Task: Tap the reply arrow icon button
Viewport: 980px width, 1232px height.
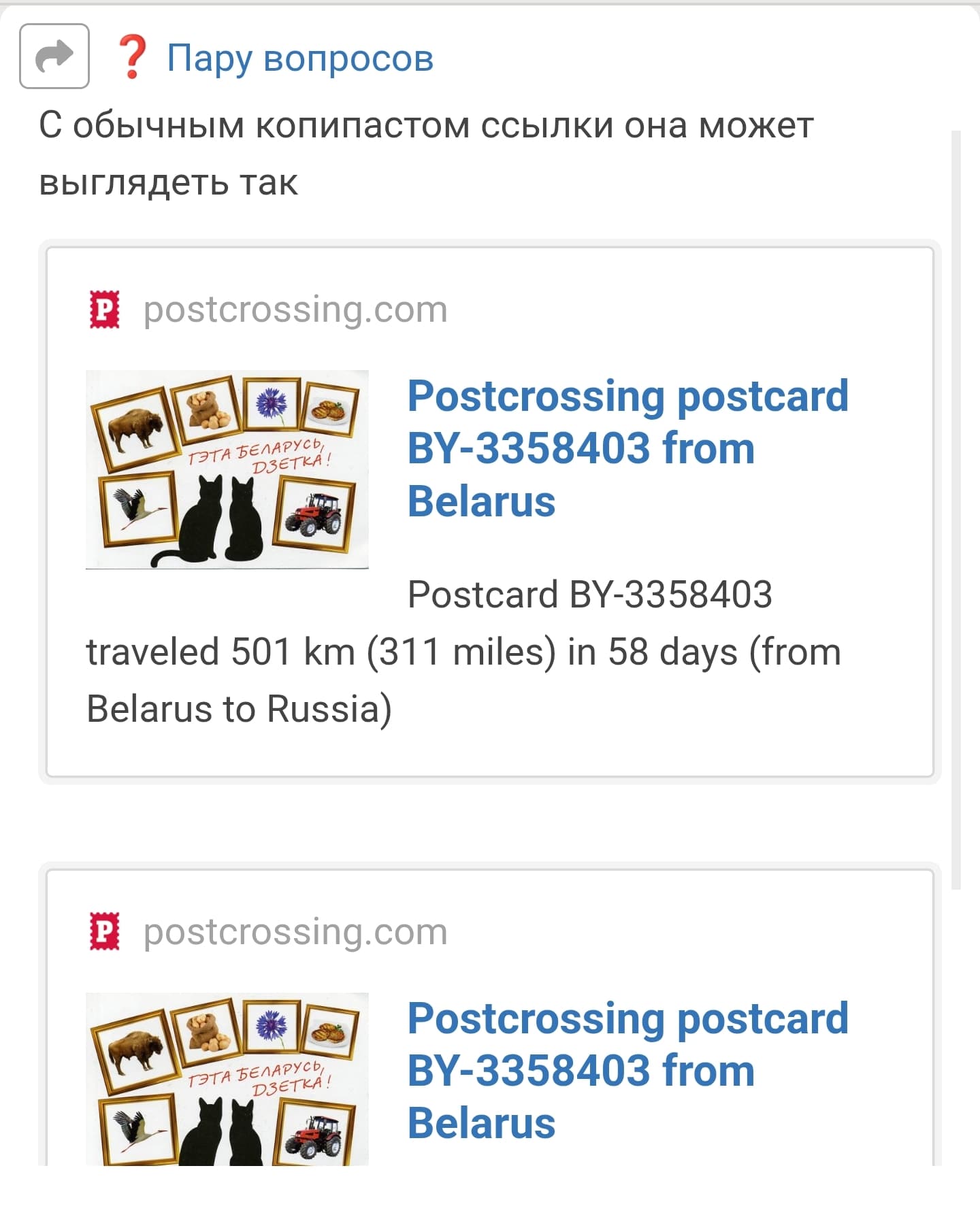Action: pyautogui.click(x=54, y=56)
